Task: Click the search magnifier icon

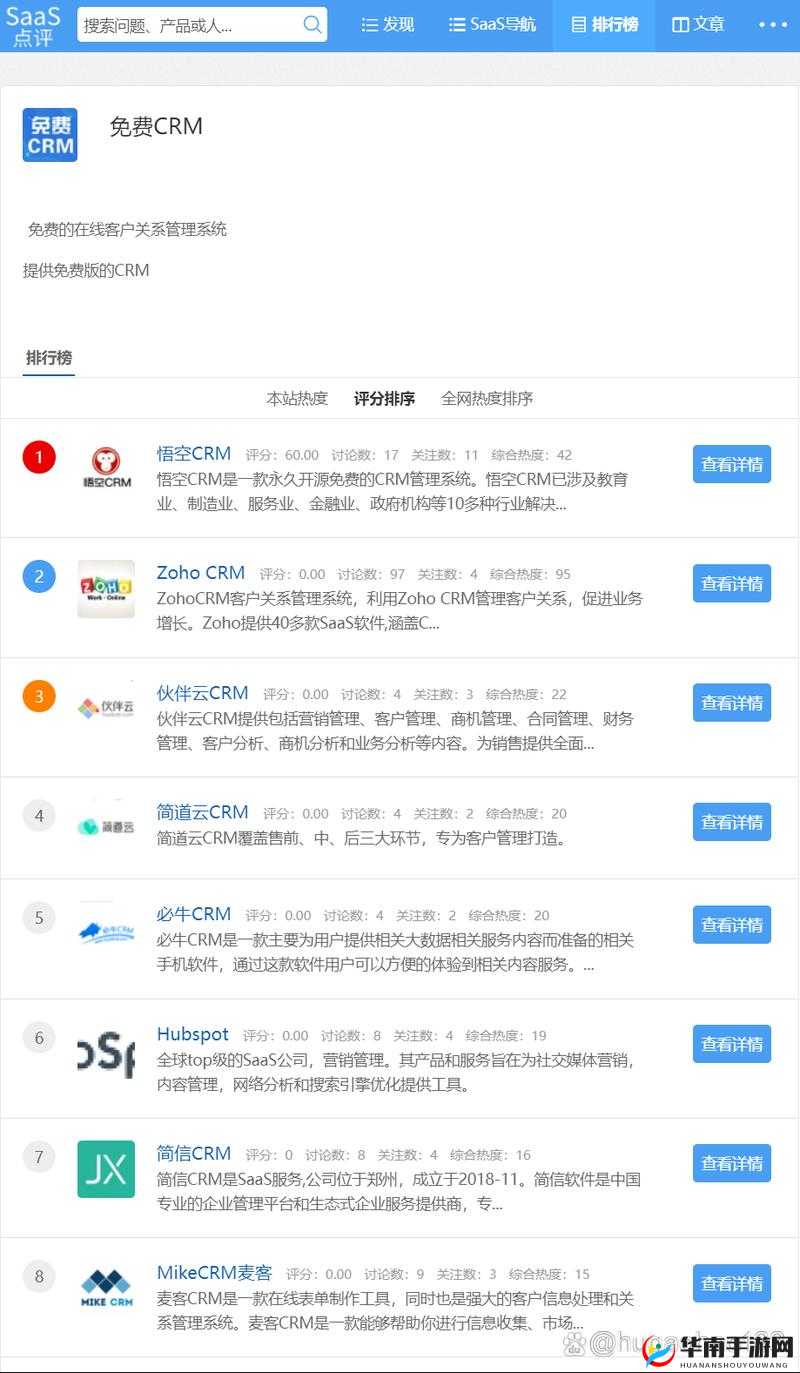Action: click(312, 23)
